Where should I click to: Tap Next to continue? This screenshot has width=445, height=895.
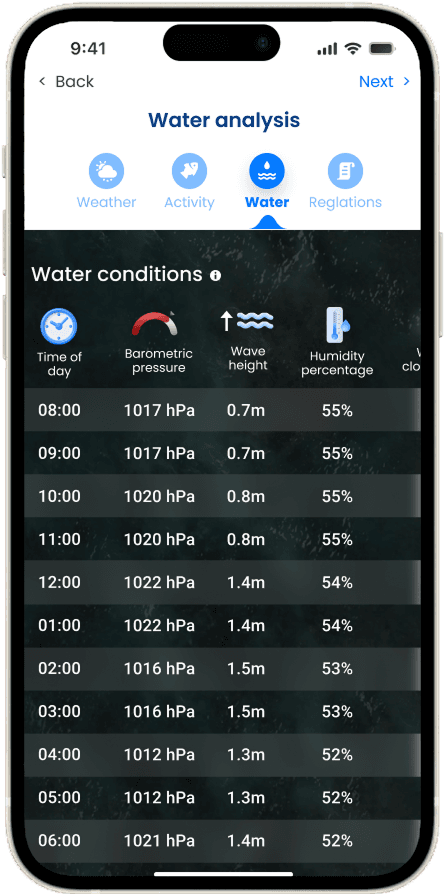pyautogui.click(x=384, y=82)
